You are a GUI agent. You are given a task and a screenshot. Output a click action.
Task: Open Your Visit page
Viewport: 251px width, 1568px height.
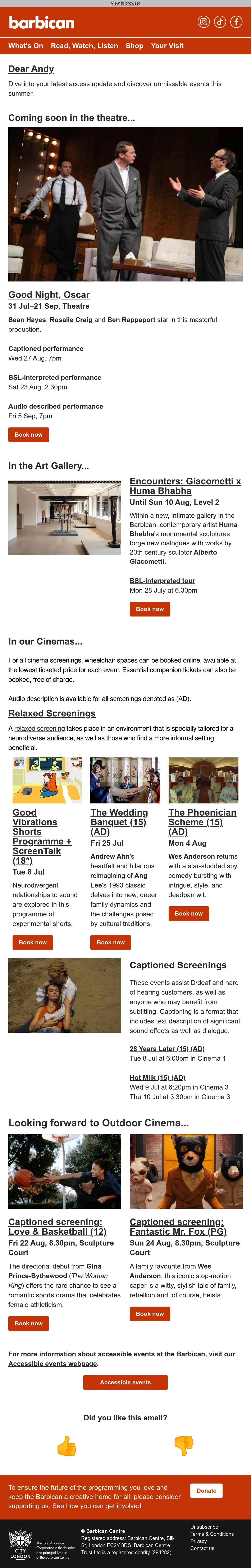point(167,46)
